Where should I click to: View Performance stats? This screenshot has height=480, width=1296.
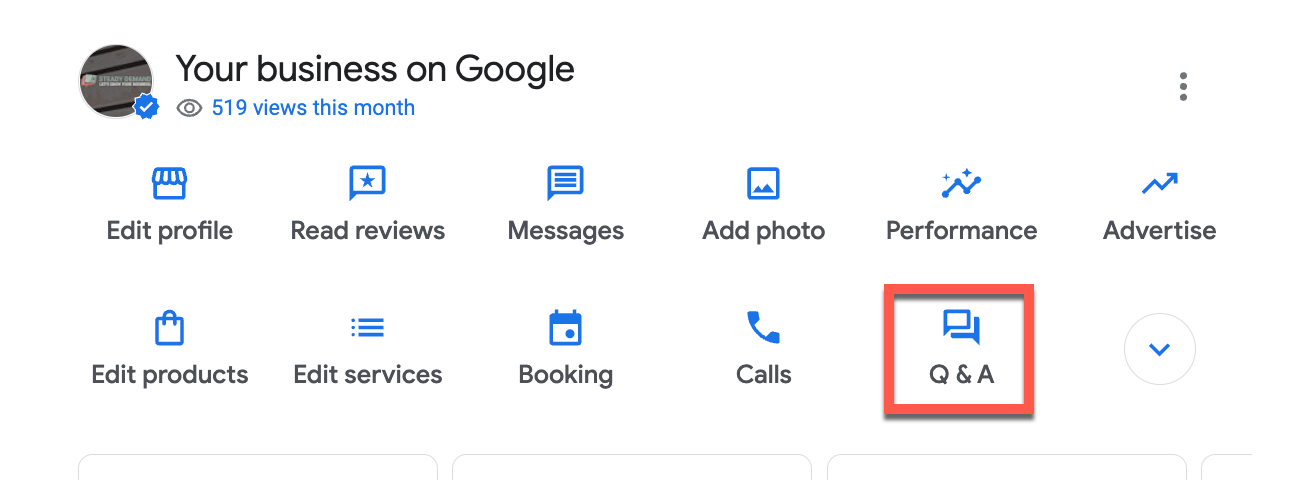[x=961, y=205]
